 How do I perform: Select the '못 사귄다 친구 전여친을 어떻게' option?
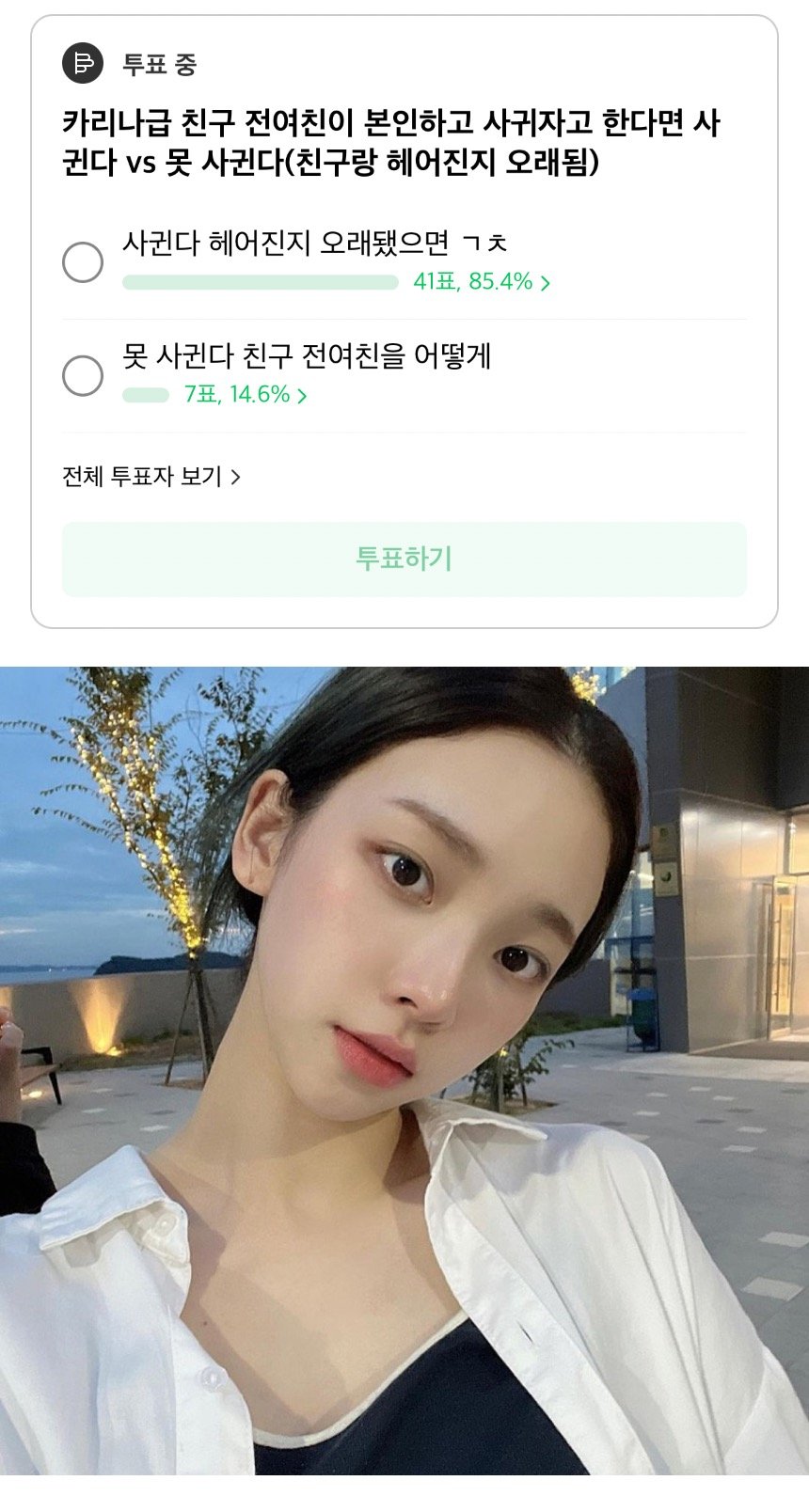coord(83,375)
